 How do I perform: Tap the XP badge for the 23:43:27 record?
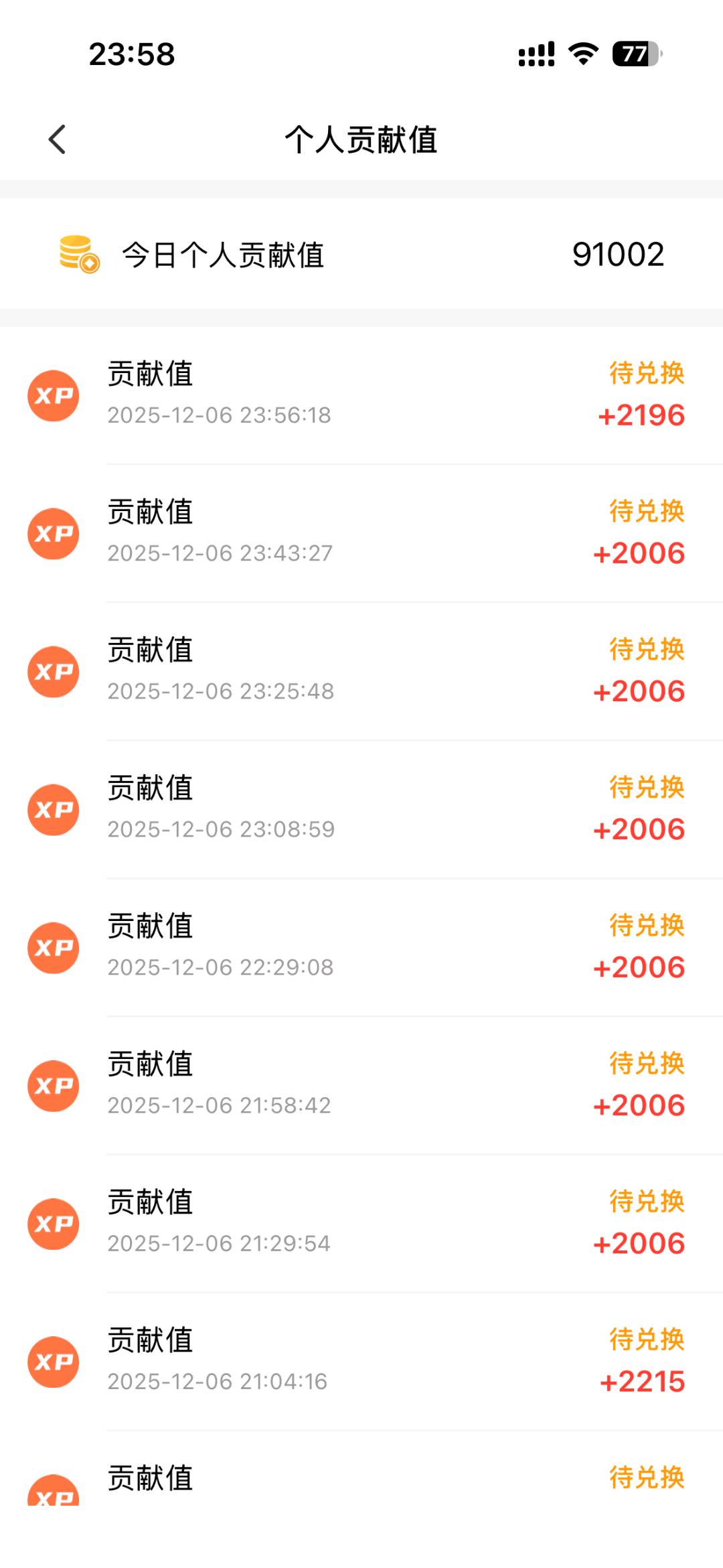click(54, 532)
